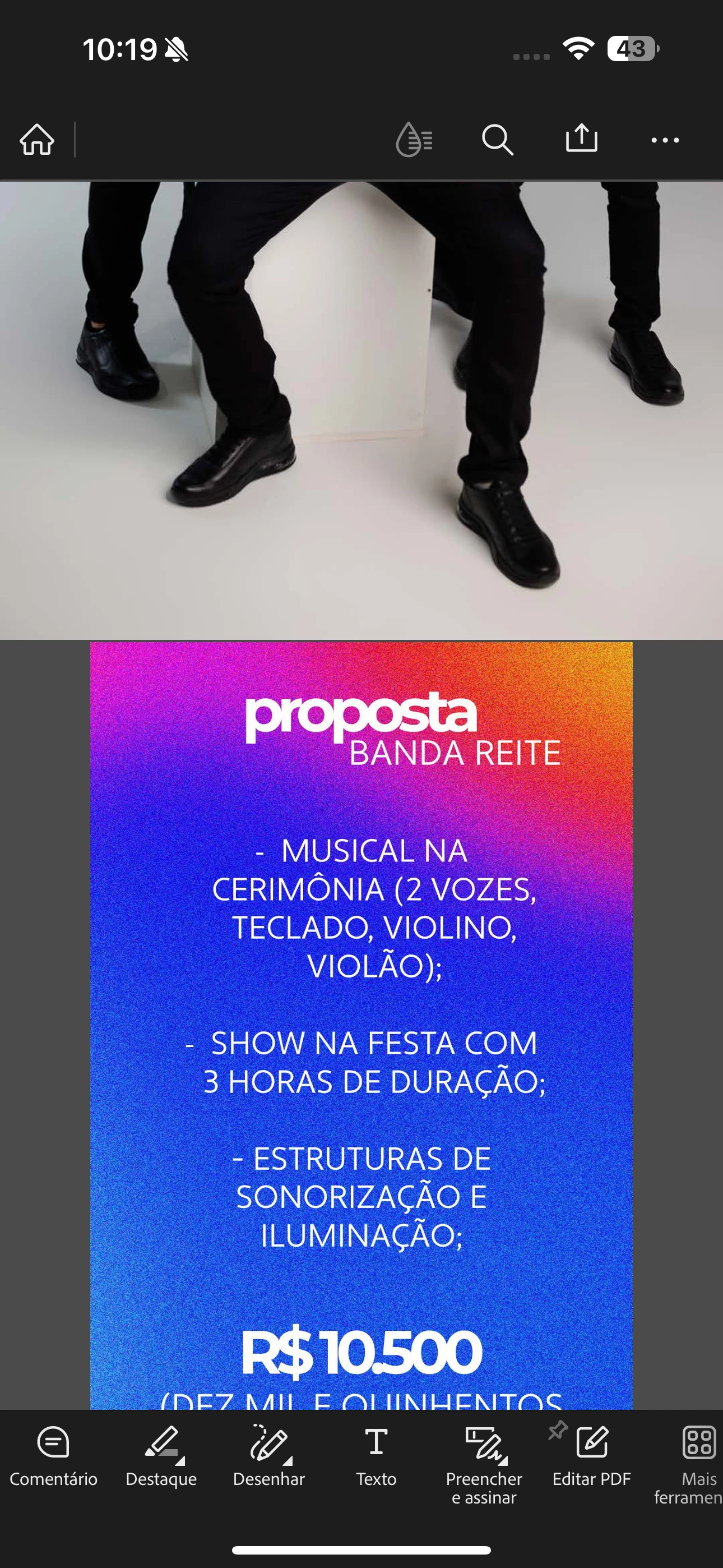Add text with the Texto tool

coord(376,1455)
